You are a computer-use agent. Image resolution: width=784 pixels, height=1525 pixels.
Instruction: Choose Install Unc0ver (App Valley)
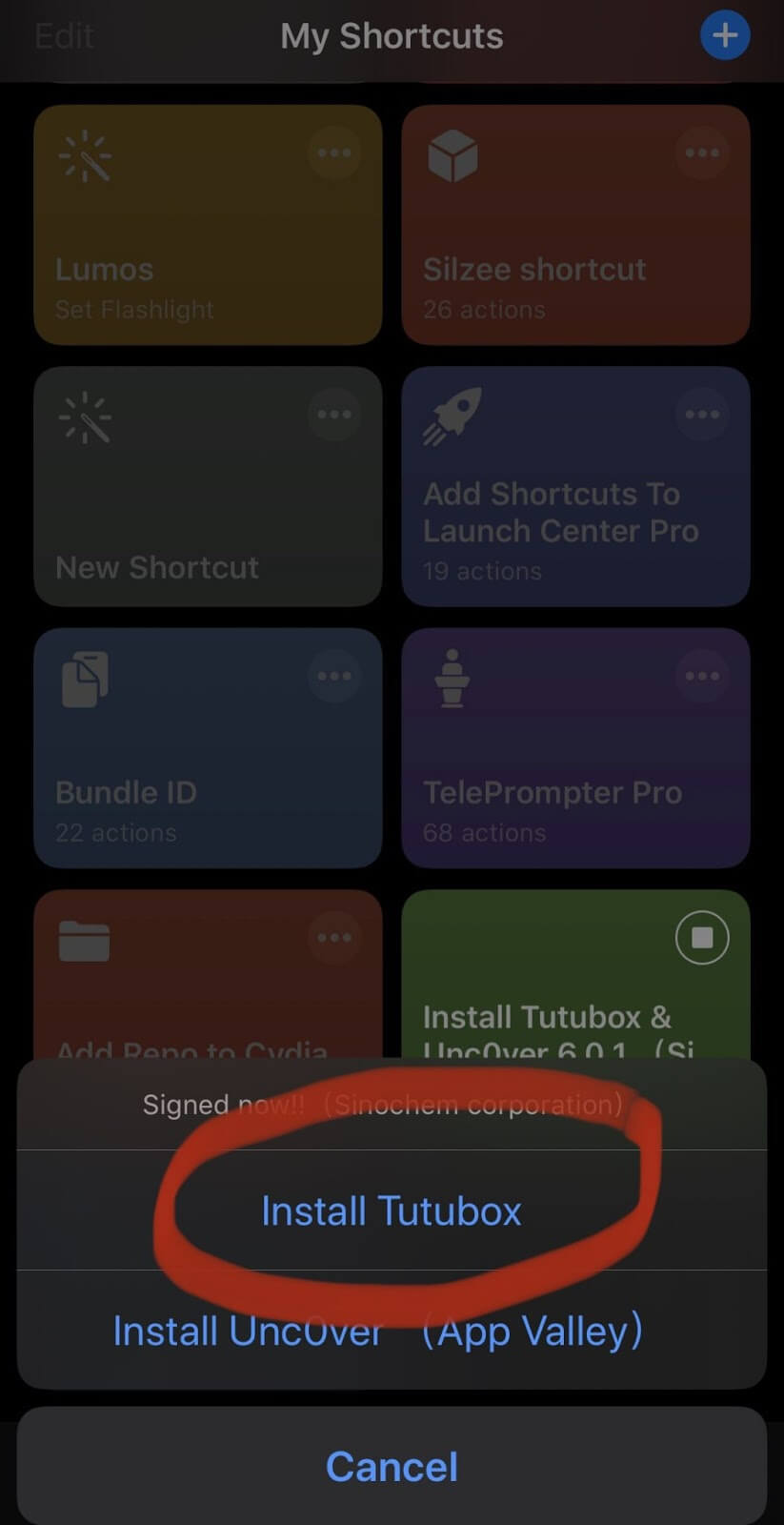coord(378,1332)
